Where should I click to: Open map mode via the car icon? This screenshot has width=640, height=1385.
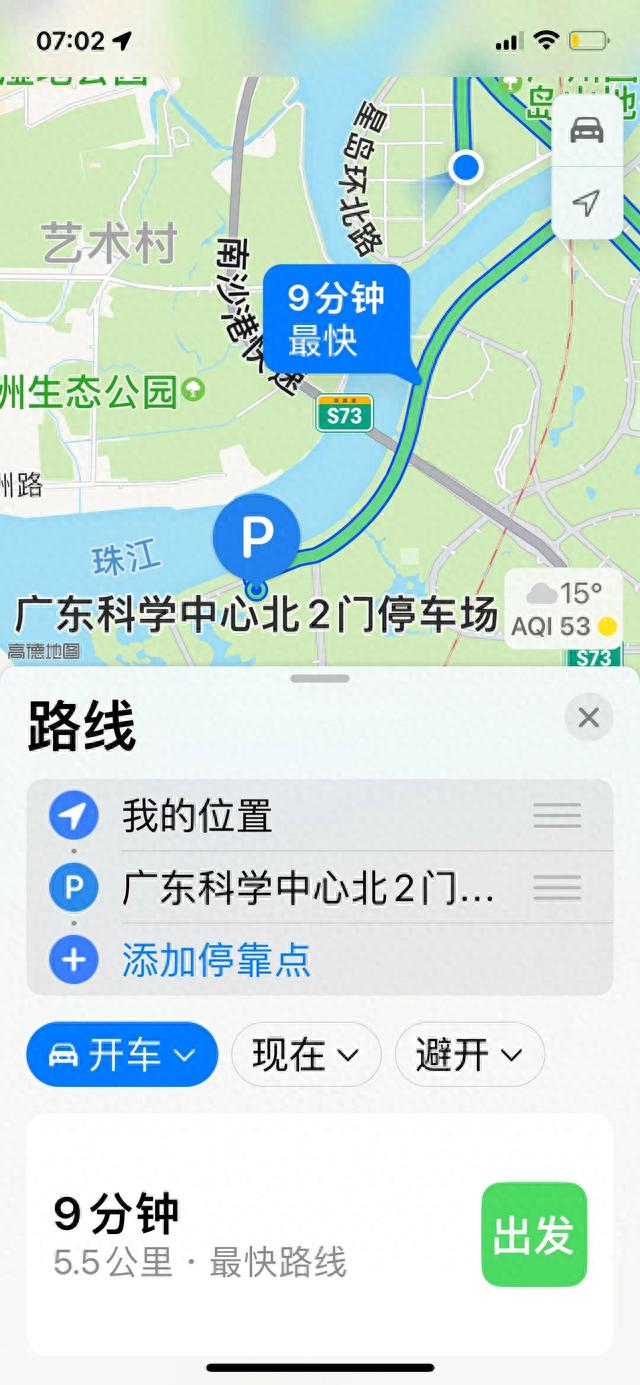[587, 132]
